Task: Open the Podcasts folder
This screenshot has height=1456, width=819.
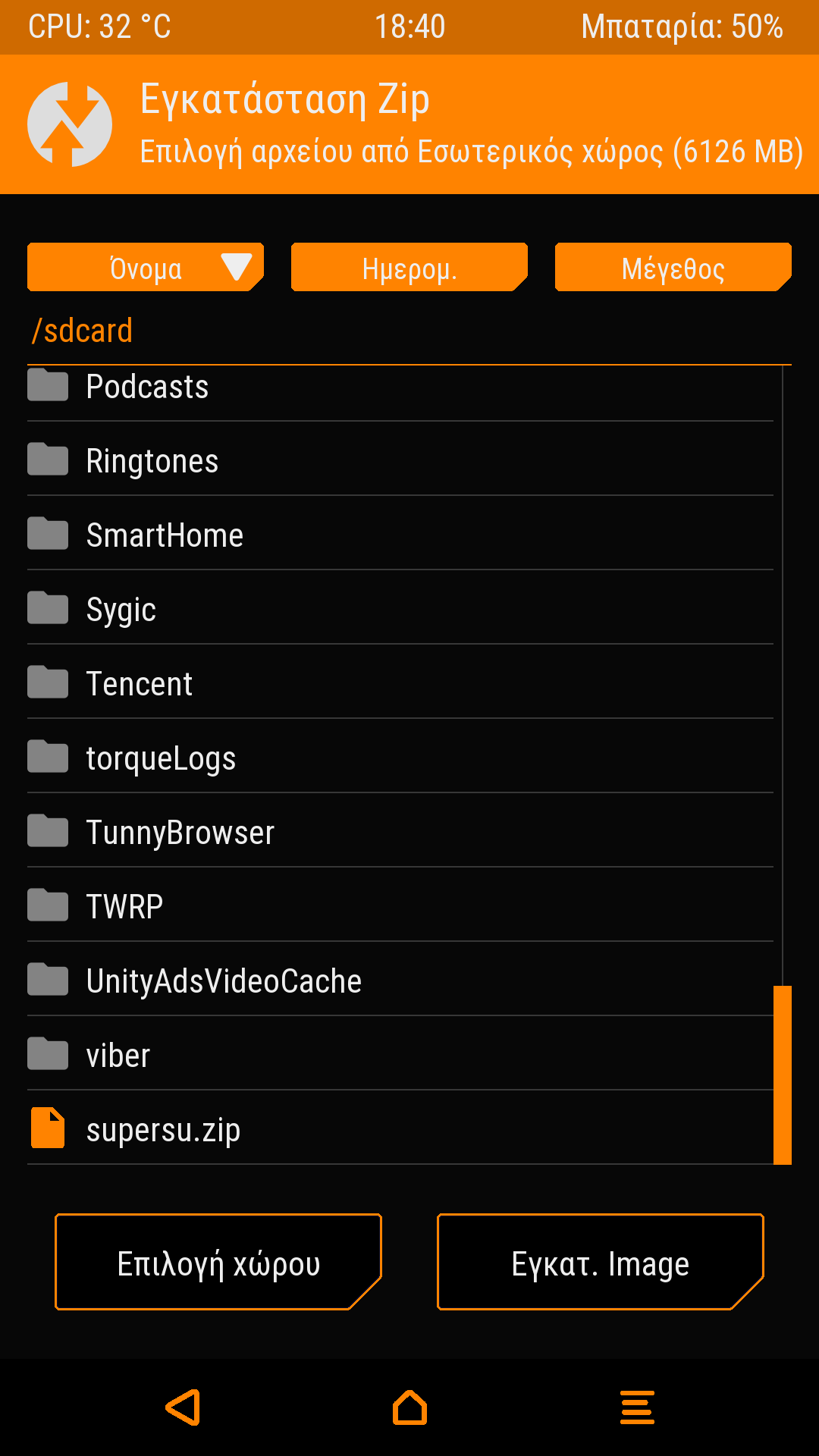Action: coord(147,388)
